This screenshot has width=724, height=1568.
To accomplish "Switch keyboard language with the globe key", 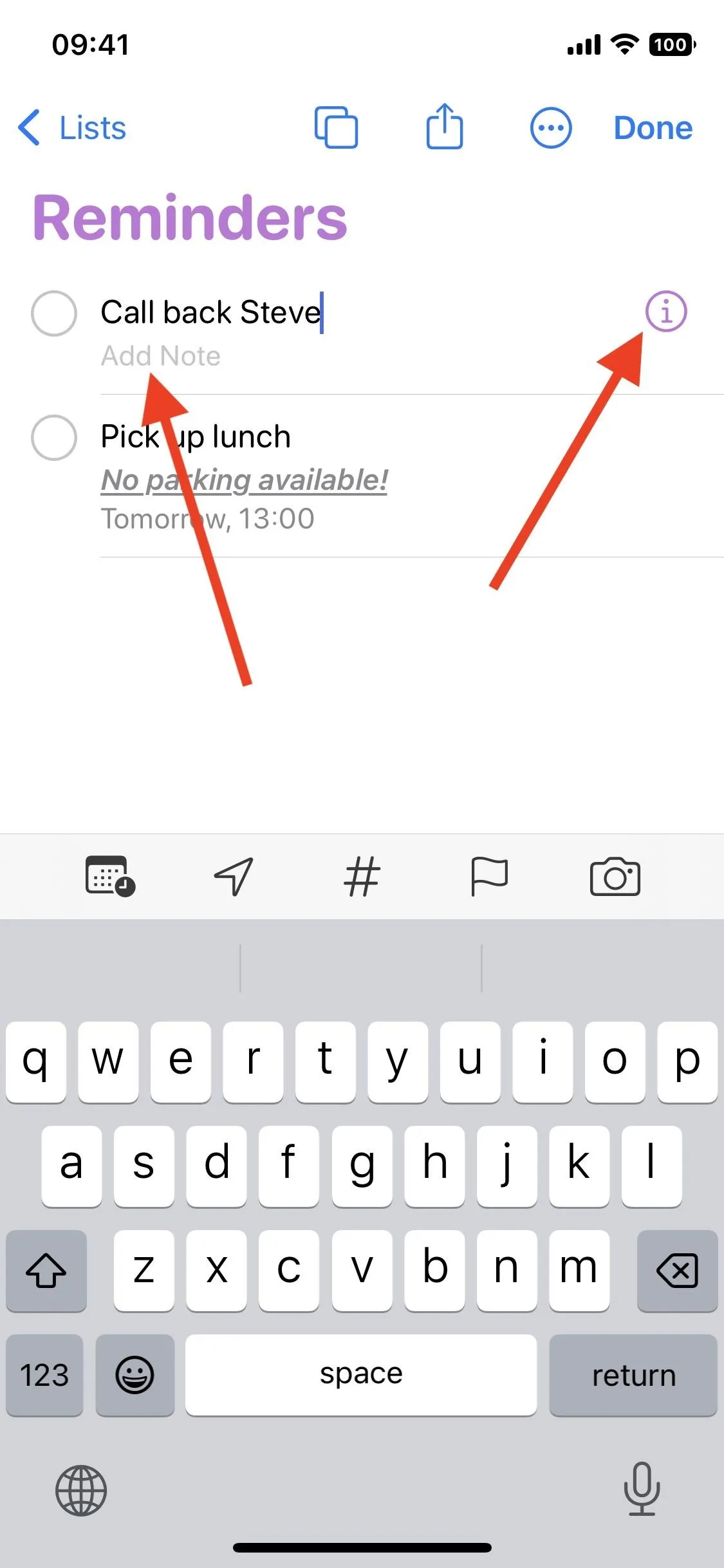I will pyautogui.click(x=81, y=1491).
